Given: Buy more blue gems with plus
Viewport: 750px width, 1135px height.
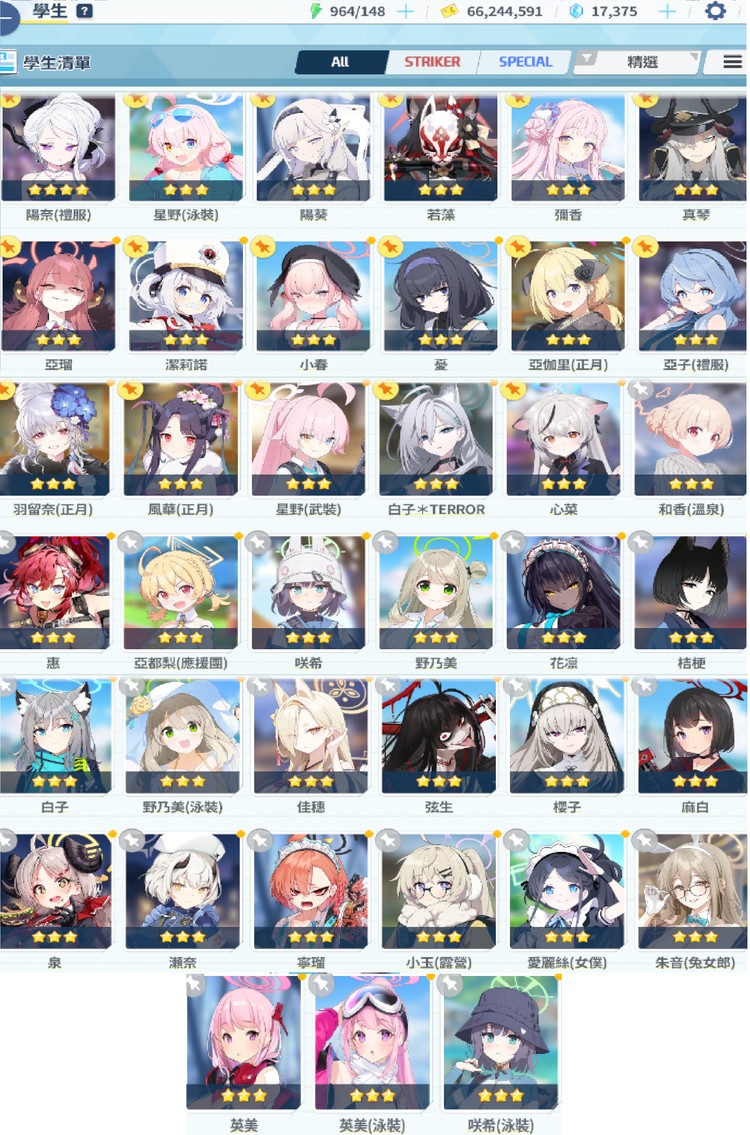Looking at the screenshot, I should pos(667,12).
